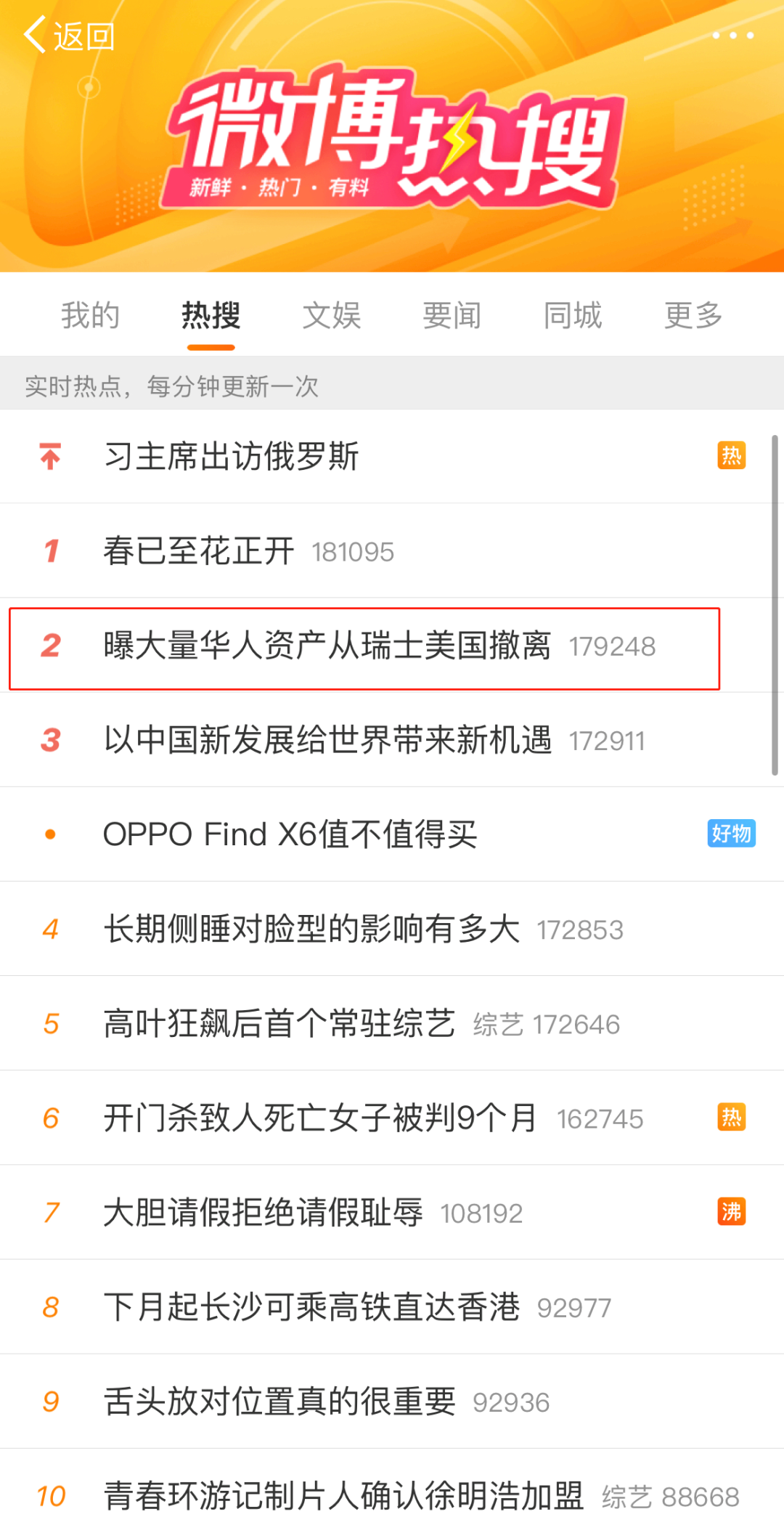This screenshot has width=784, height=1525.
Task: Open pinned topic 习主席出访俄罗斯
Action: [232, 457]
